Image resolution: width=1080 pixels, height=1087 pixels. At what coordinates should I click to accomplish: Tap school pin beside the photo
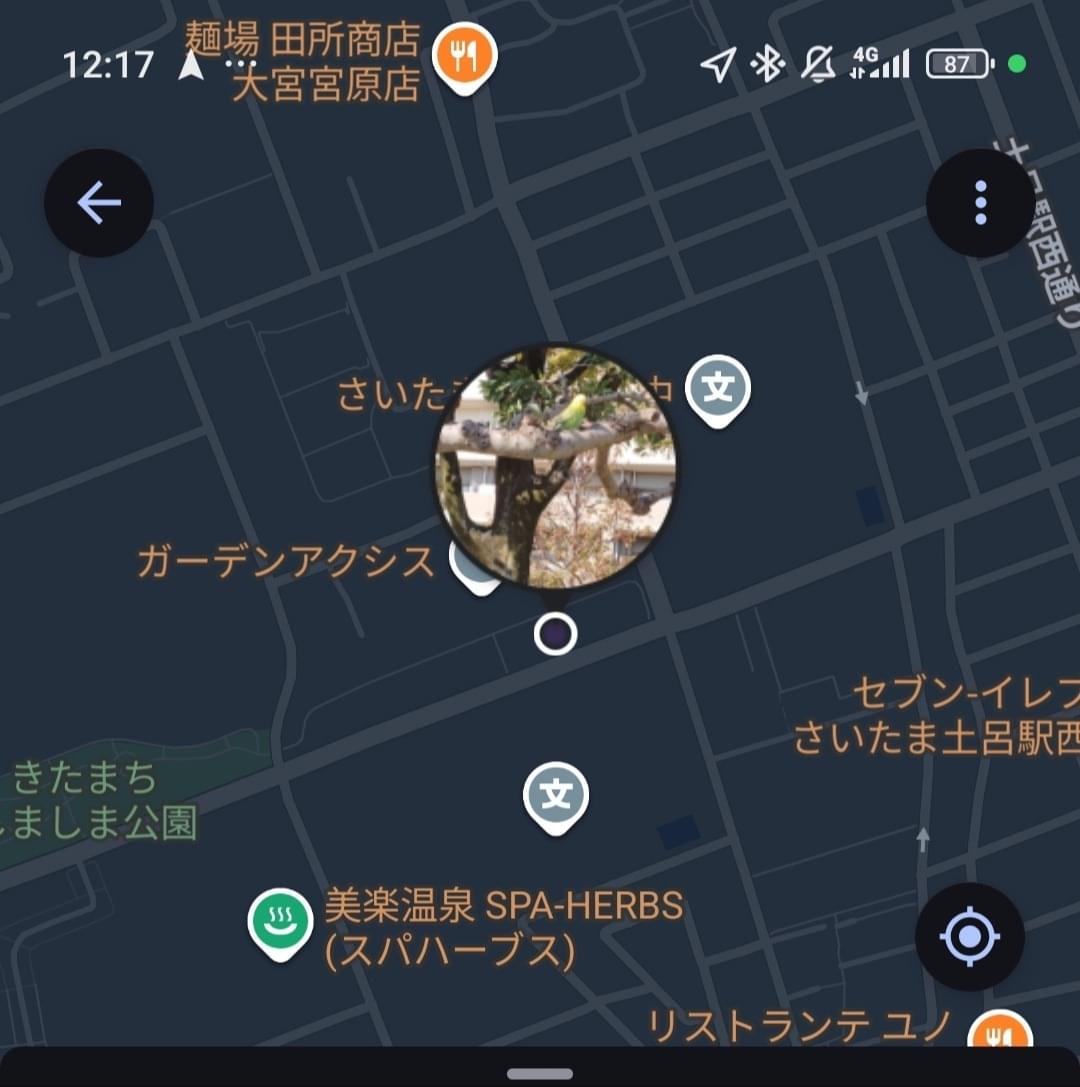coord(718,389)
